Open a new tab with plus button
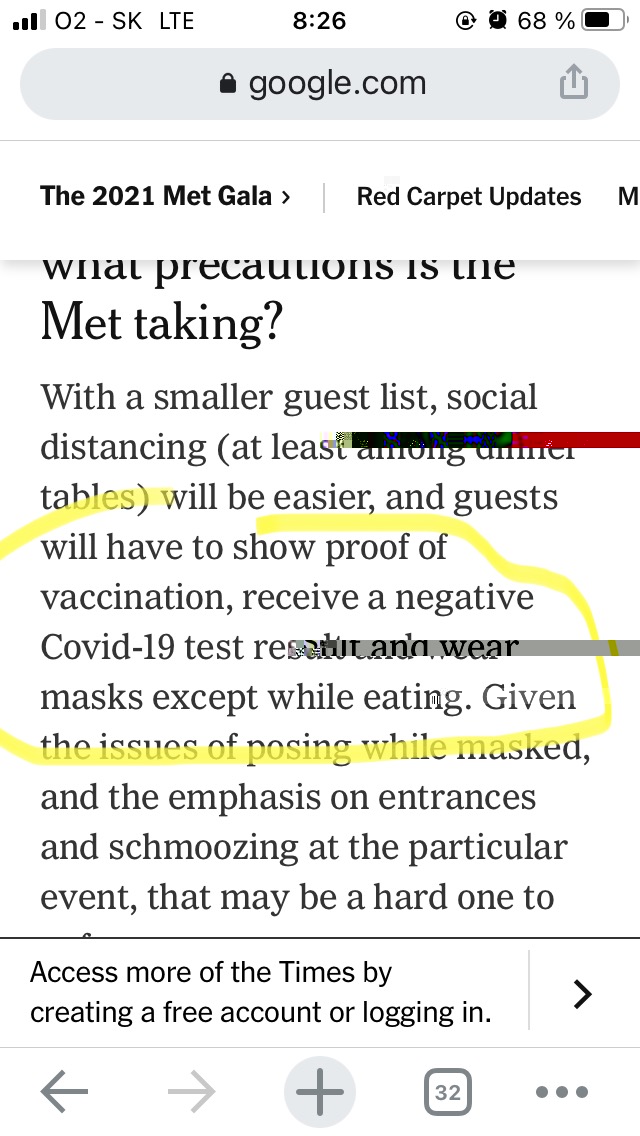This screenshot has height=1136, width=640. [x=320, y=1092]
